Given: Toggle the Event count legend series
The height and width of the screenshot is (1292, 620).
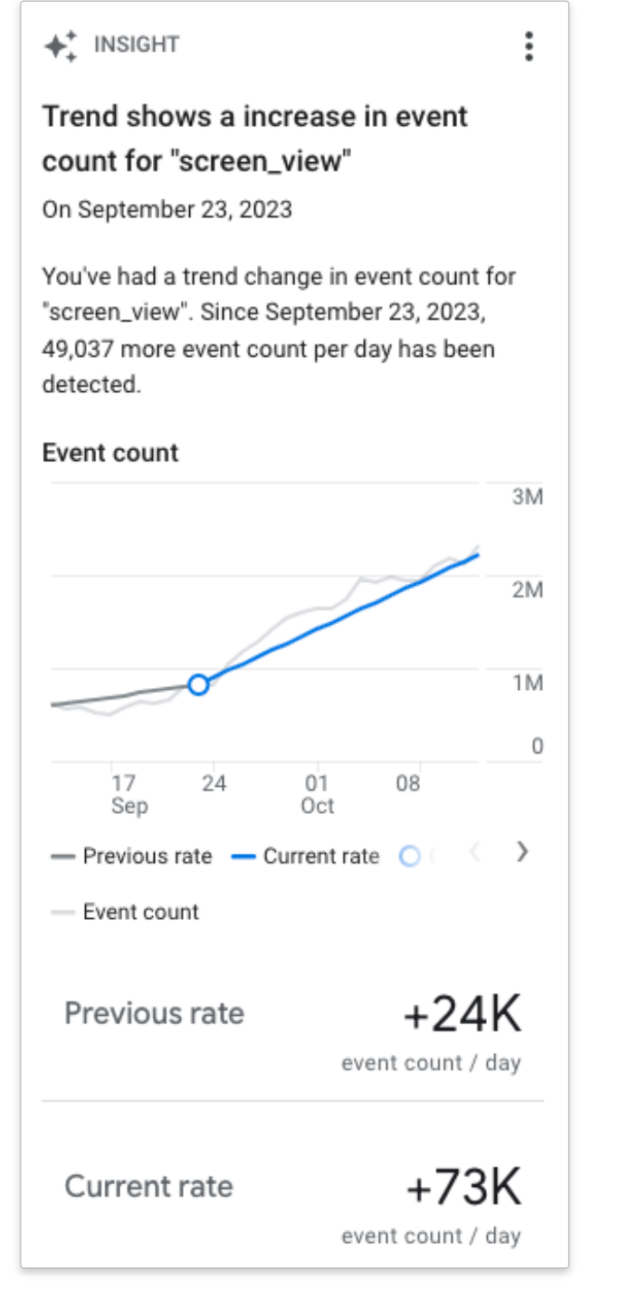Looking at the screenshot, I should coord(126,912).
